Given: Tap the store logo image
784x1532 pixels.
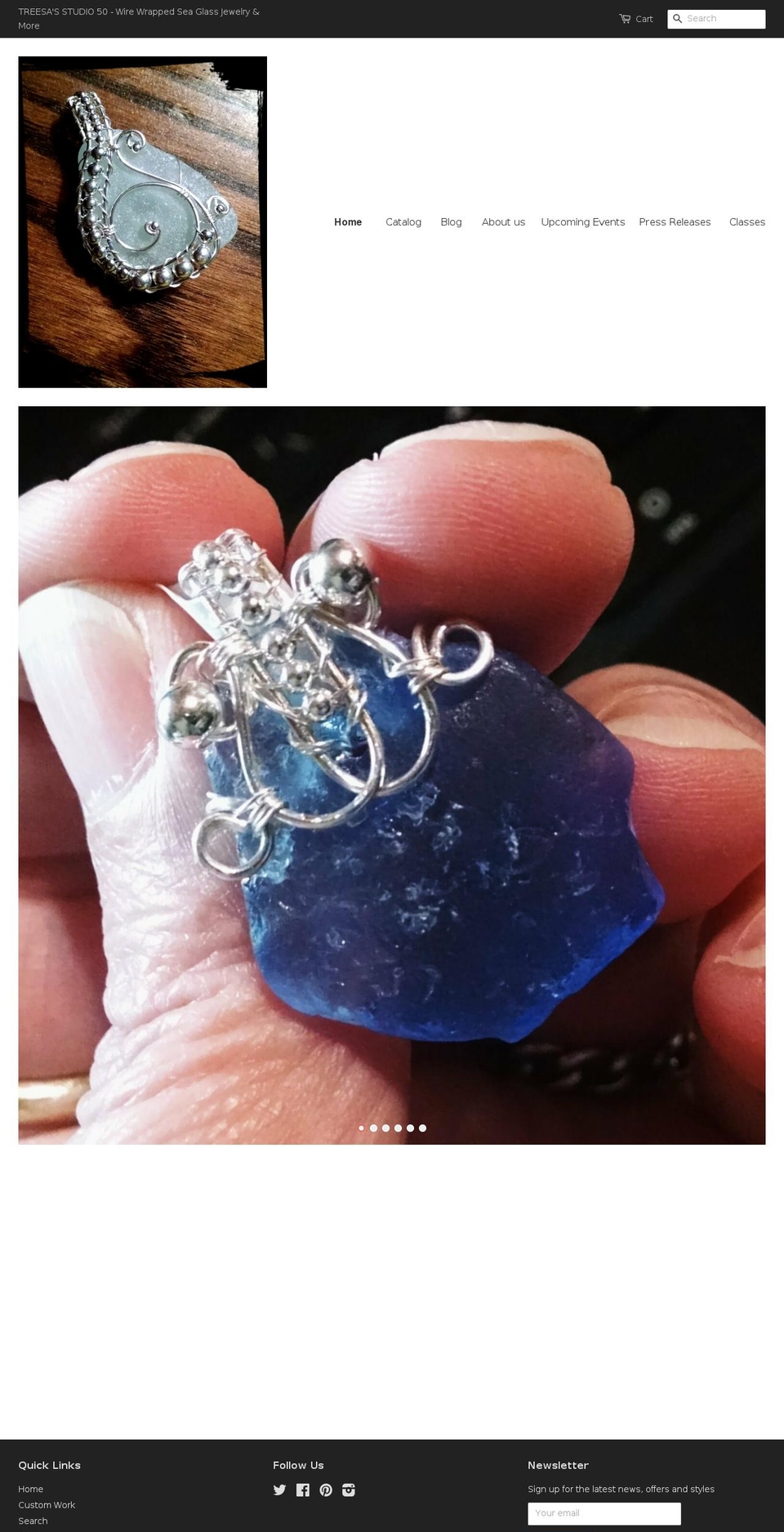Looking at the screenshot, I should [x=143, y=222].
